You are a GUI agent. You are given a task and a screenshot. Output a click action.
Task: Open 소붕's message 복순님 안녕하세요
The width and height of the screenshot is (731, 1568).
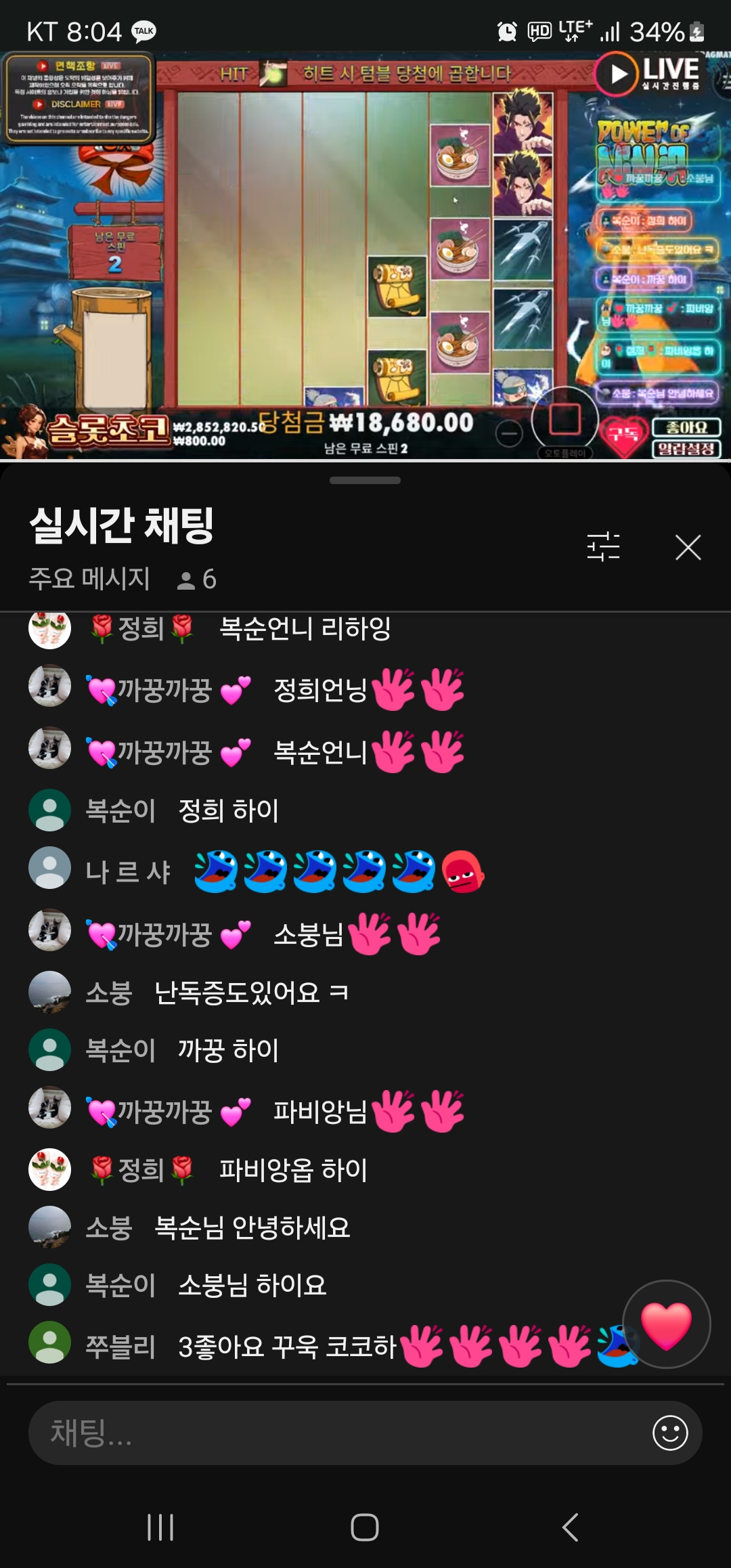(252, 1227)
